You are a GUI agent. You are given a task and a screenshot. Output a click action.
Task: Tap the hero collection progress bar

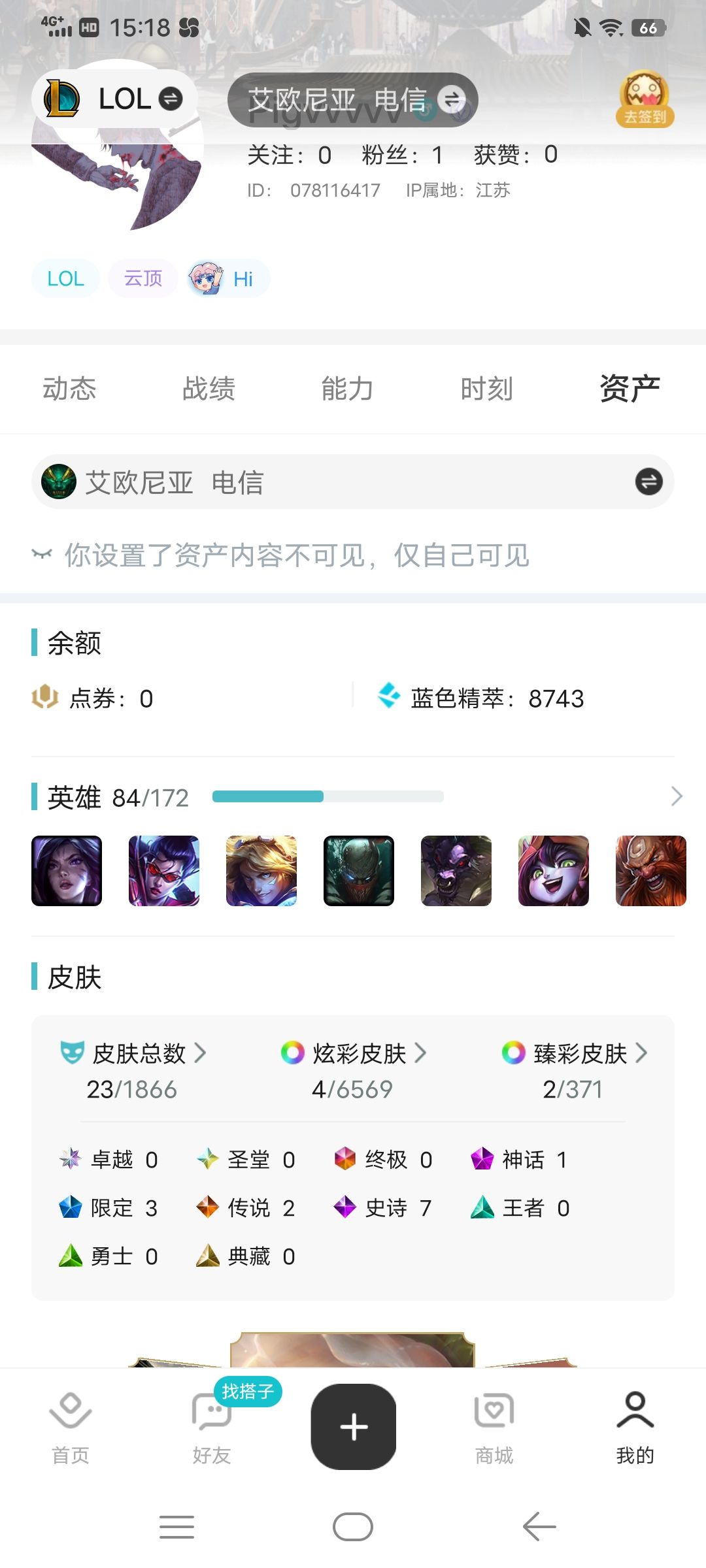(x=329, y=797)
